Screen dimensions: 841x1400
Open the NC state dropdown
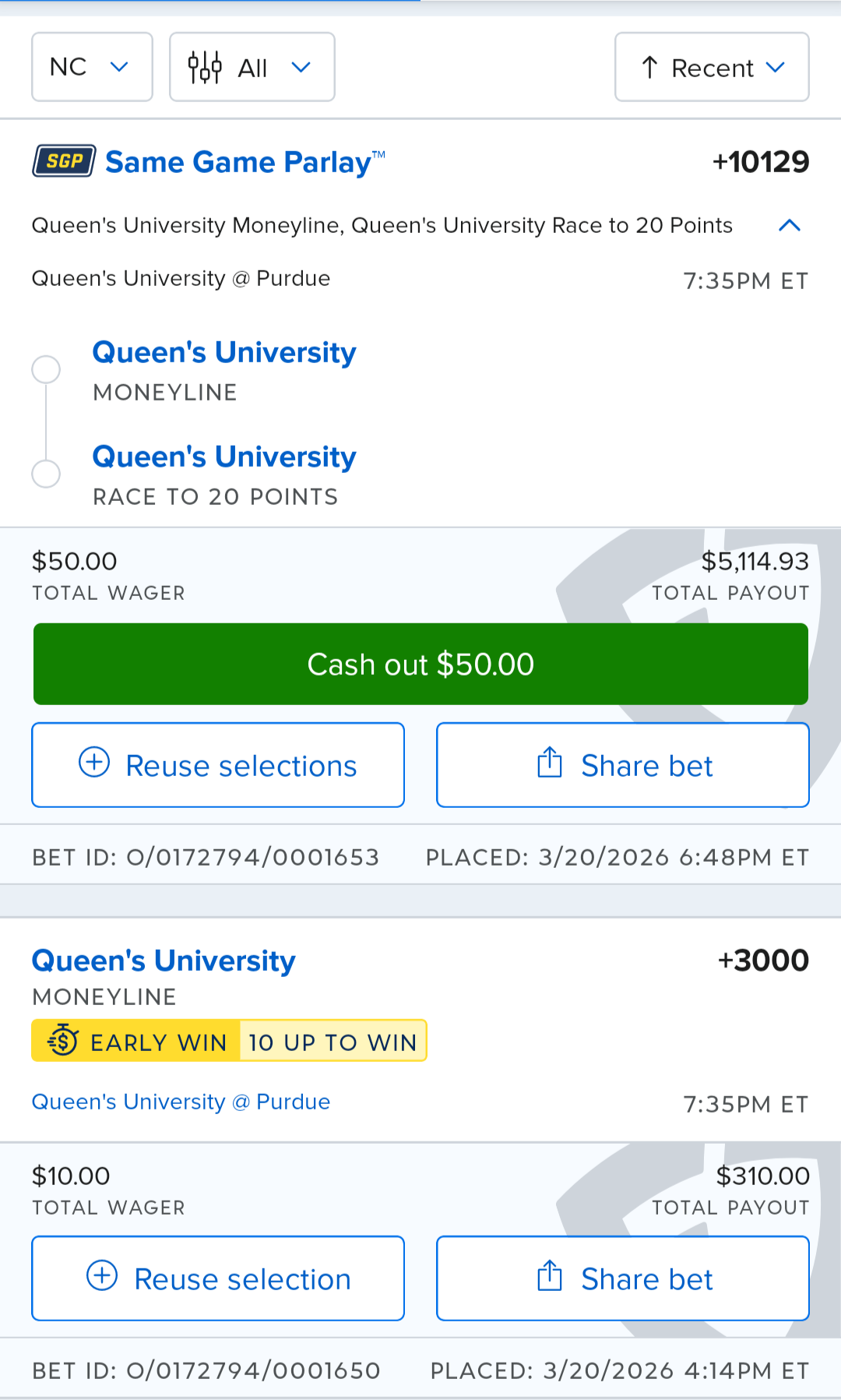92,67
